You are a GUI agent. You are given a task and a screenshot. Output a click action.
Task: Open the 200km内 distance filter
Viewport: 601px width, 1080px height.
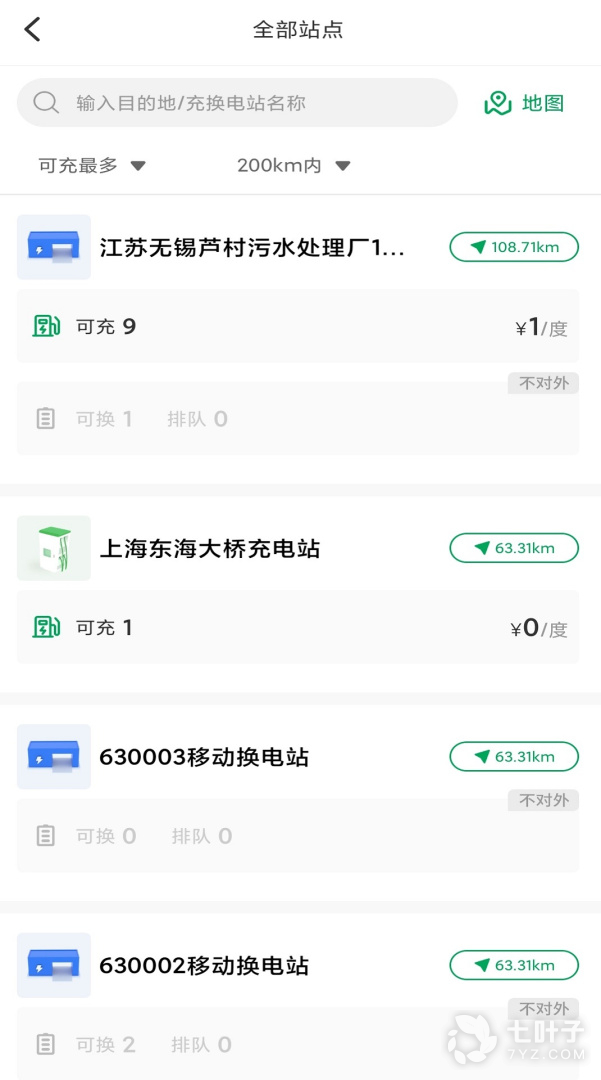[x=294, y=166]
